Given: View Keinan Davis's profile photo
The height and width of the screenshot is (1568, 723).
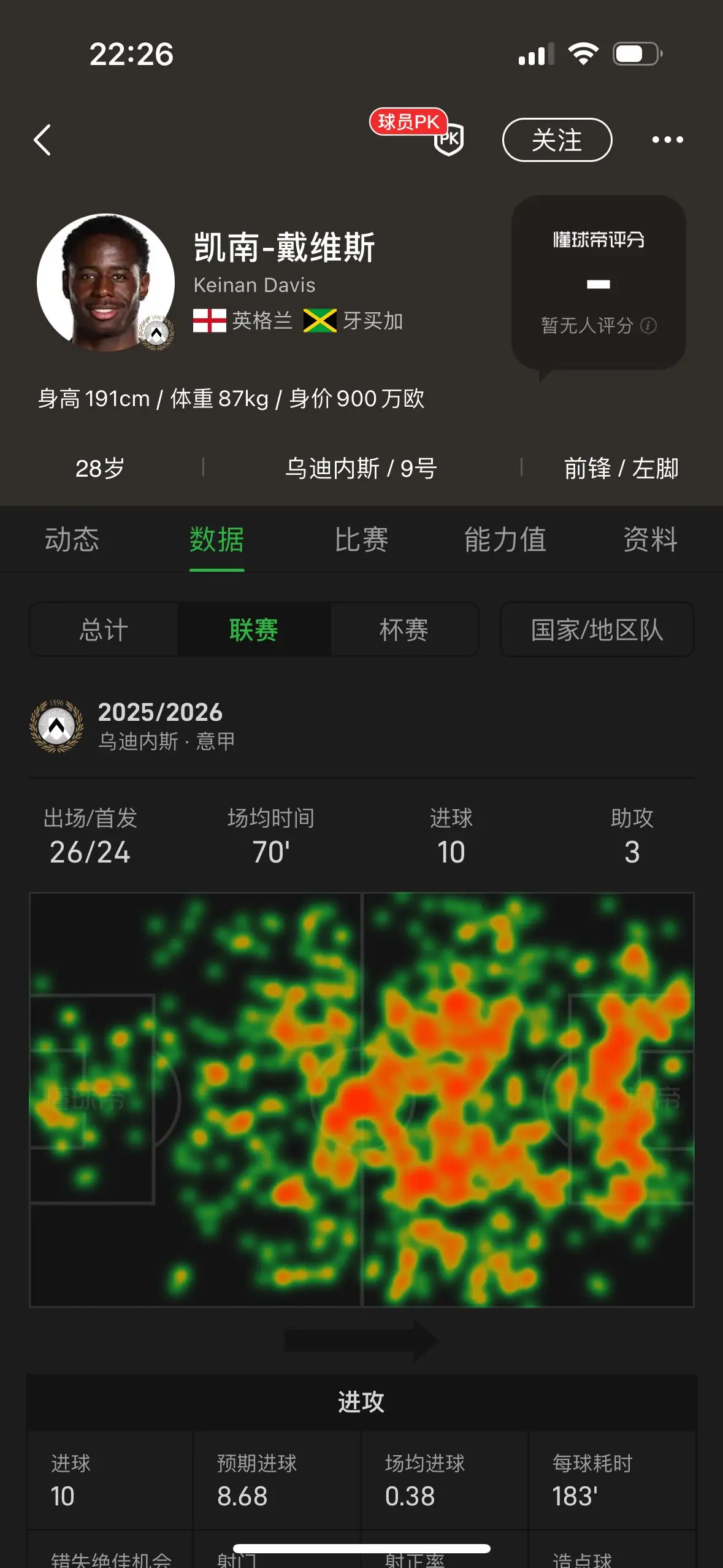Looking at the screenshot, I should click(x=106, y=282).
